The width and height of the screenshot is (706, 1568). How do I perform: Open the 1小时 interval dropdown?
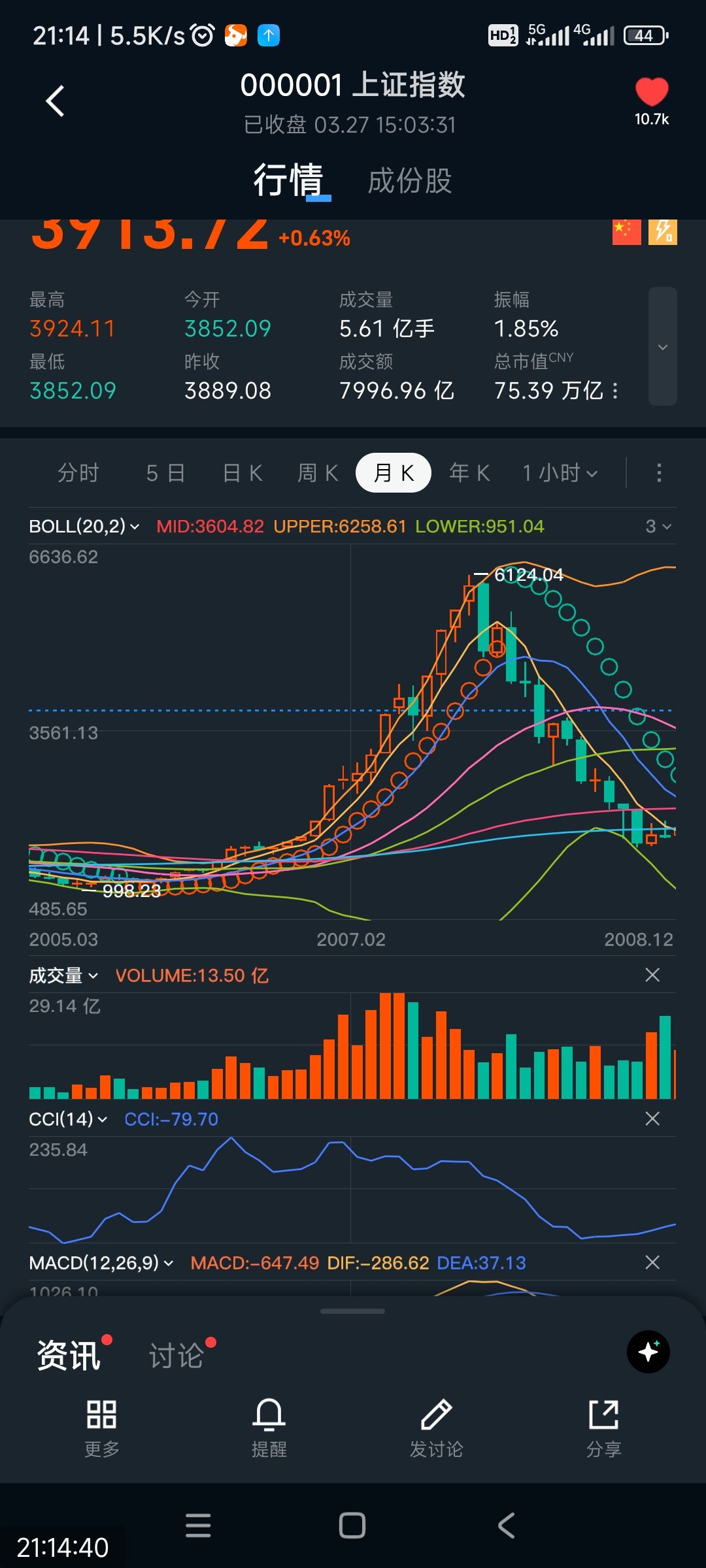560,472
